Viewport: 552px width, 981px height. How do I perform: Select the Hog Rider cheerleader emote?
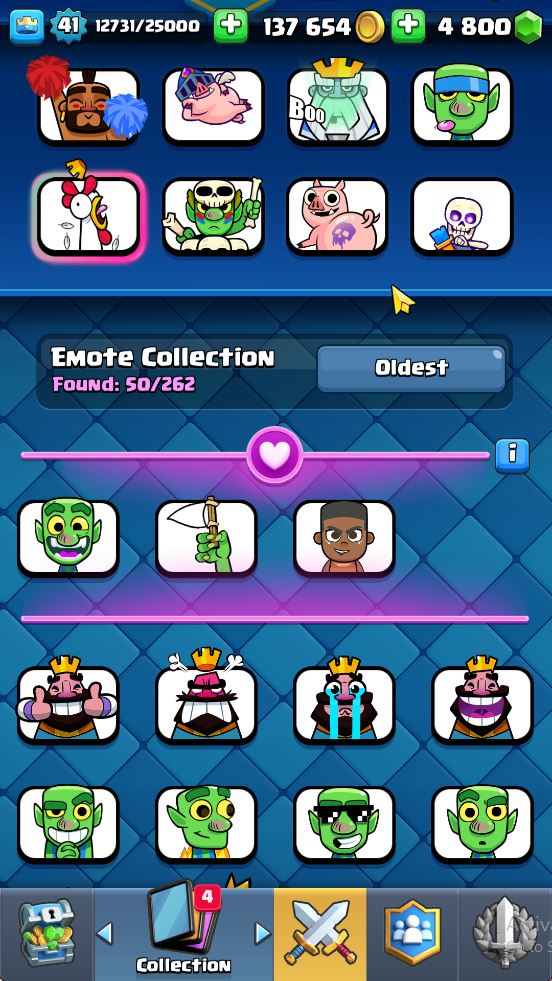point(88,103)
